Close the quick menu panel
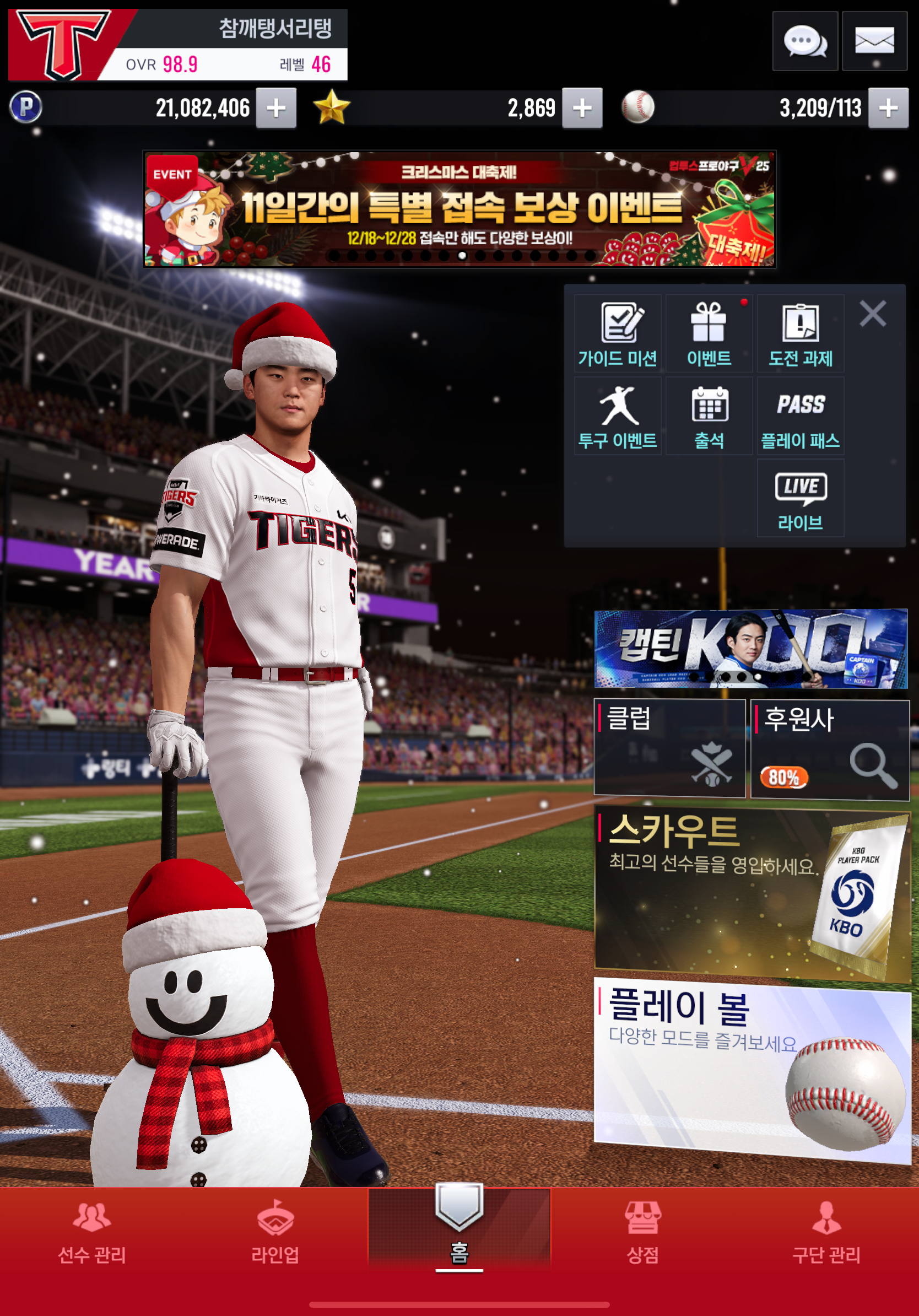The width and height of the screenshot is (919, 1316). [873, 314]
